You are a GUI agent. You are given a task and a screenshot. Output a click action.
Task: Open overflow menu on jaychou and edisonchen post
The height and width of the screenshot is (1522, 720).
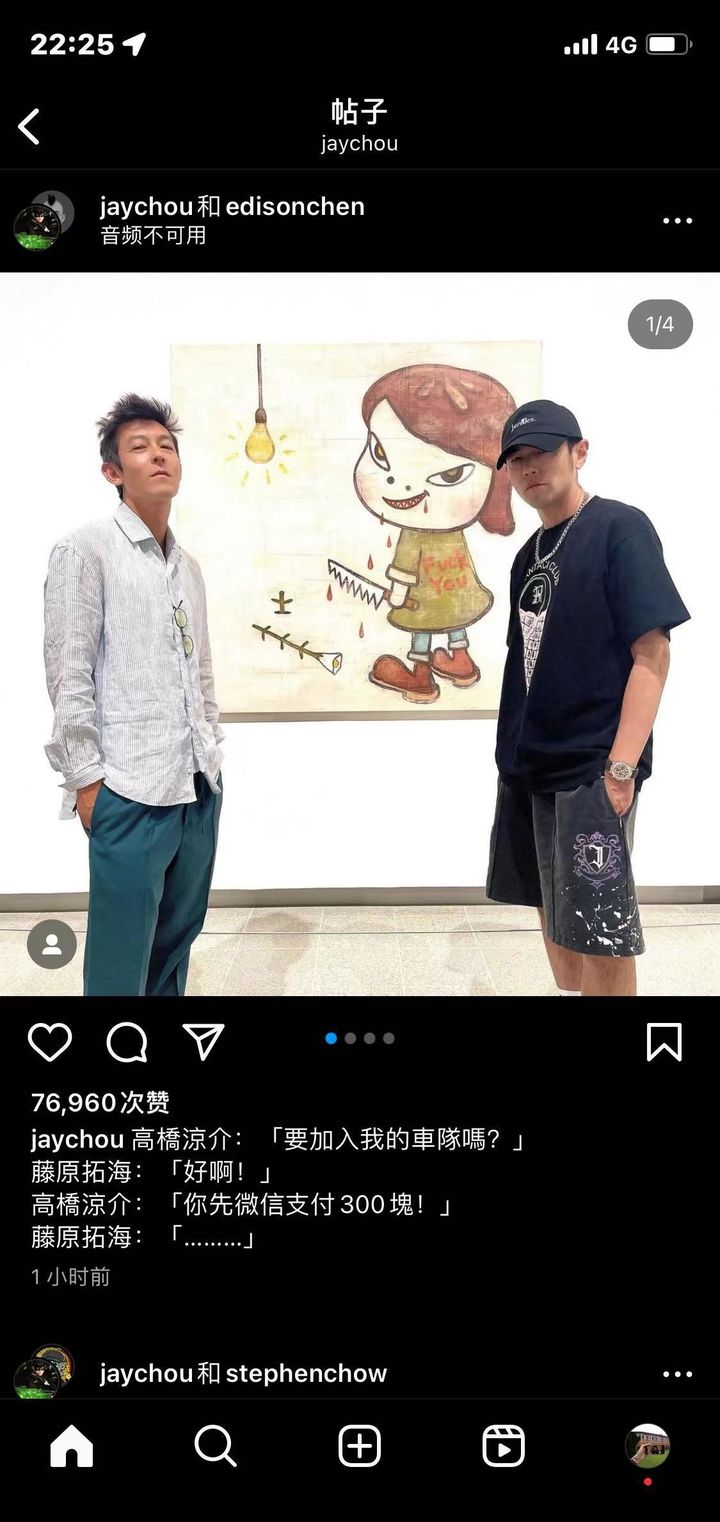677,221
